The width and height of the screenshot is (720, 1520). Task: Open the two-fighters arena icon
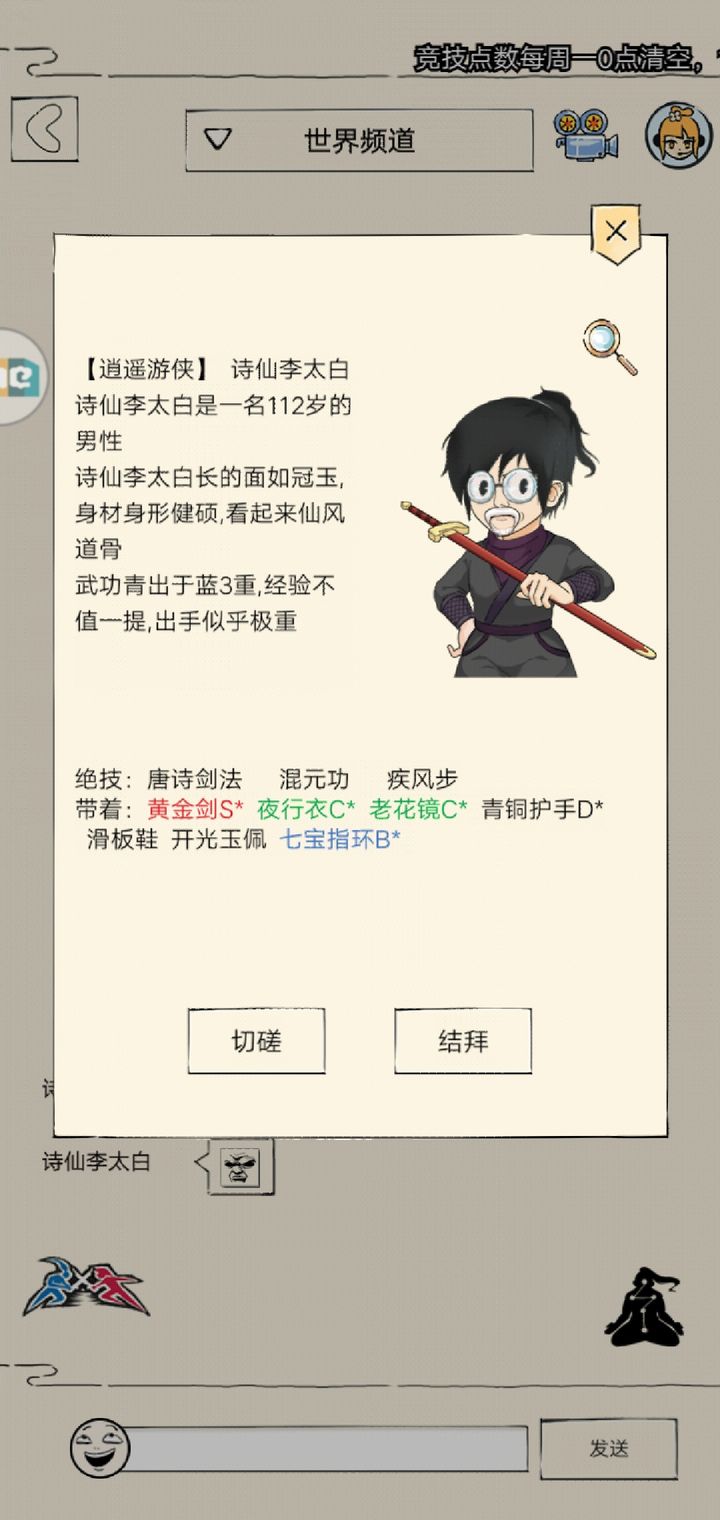coord(85,1288)
